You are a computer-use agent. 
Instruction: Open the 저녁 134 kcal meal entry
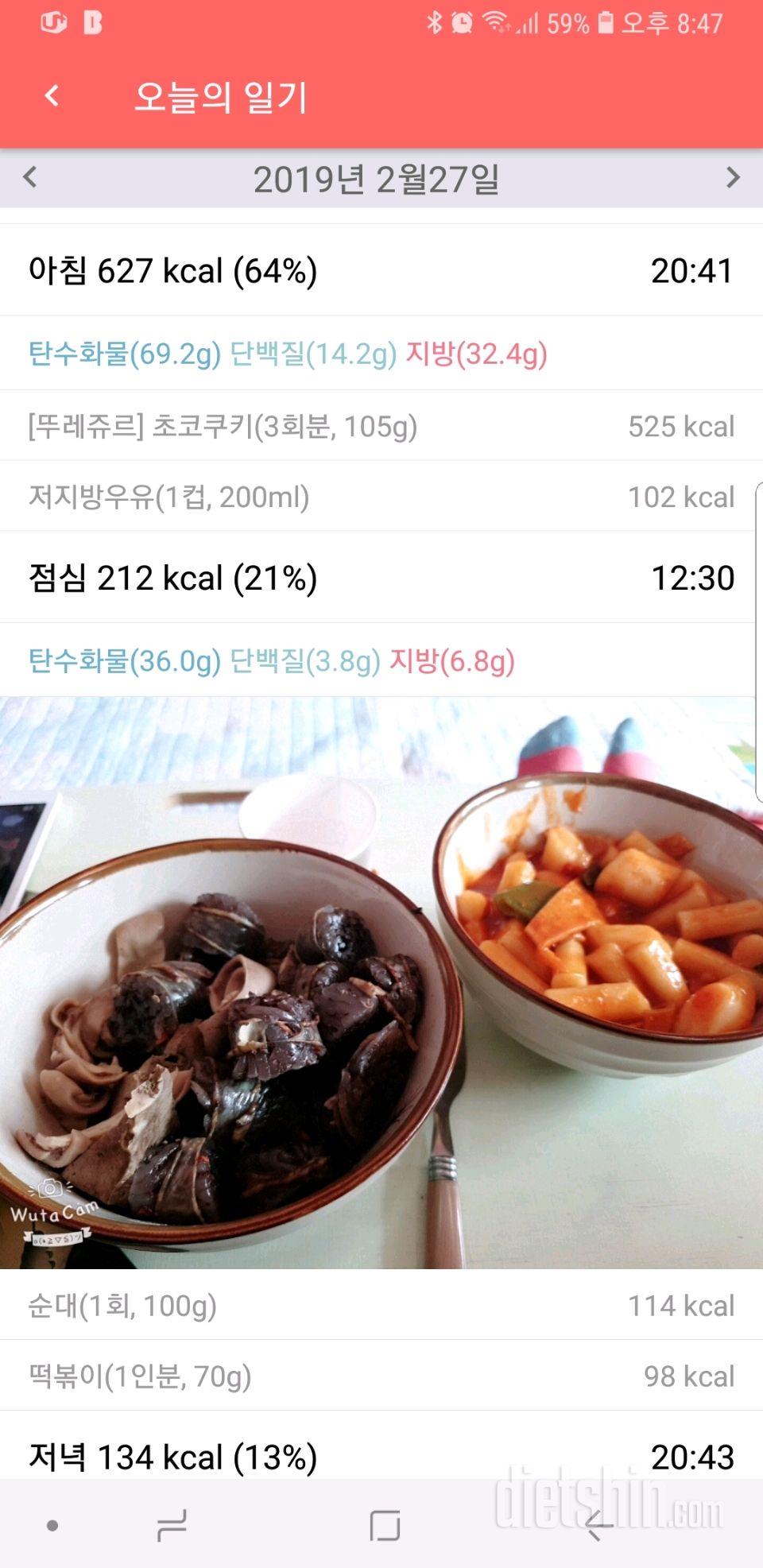coord(380,1457)
